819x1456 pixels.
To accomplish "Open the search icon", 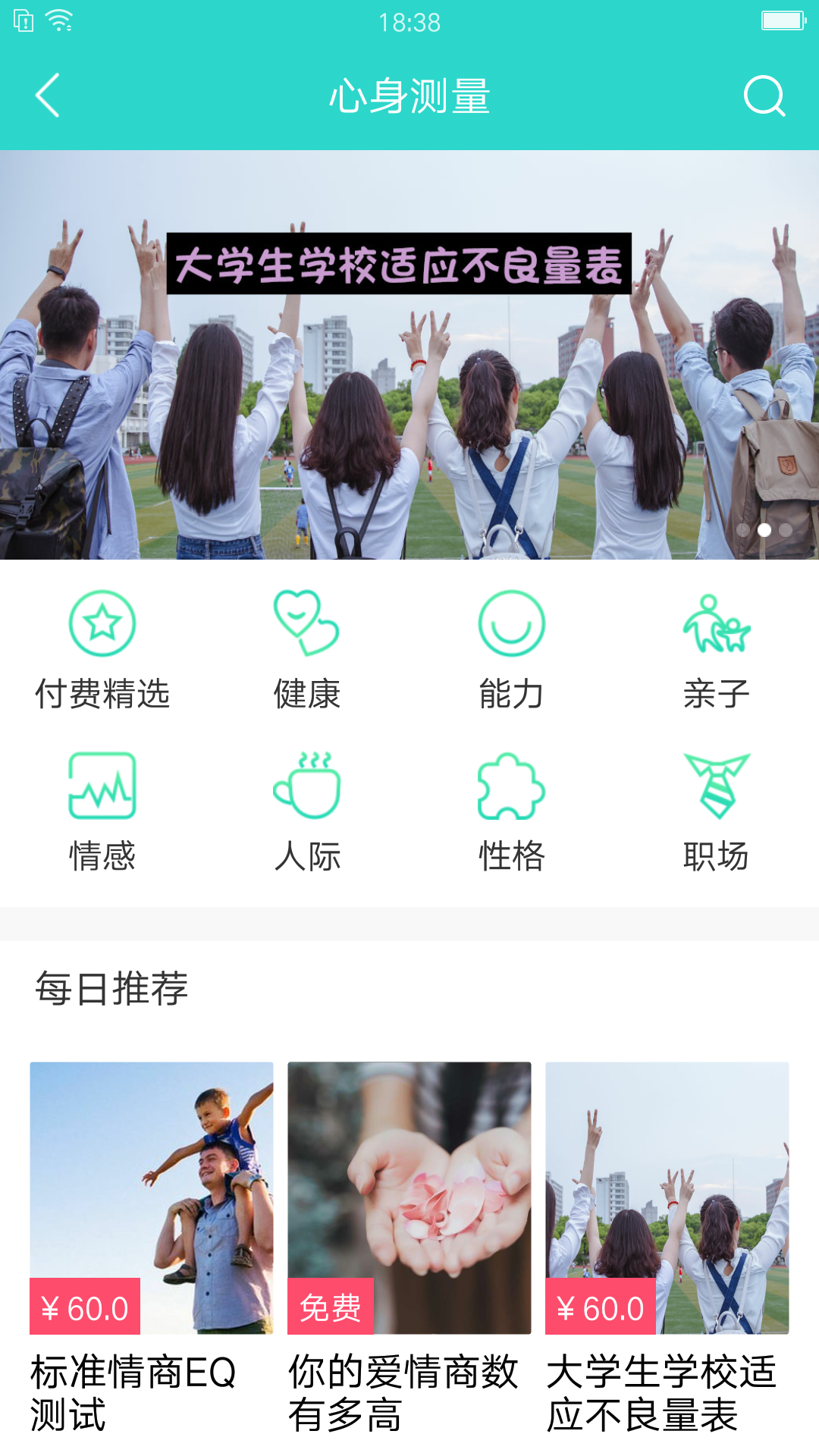I will click(764, 96).
